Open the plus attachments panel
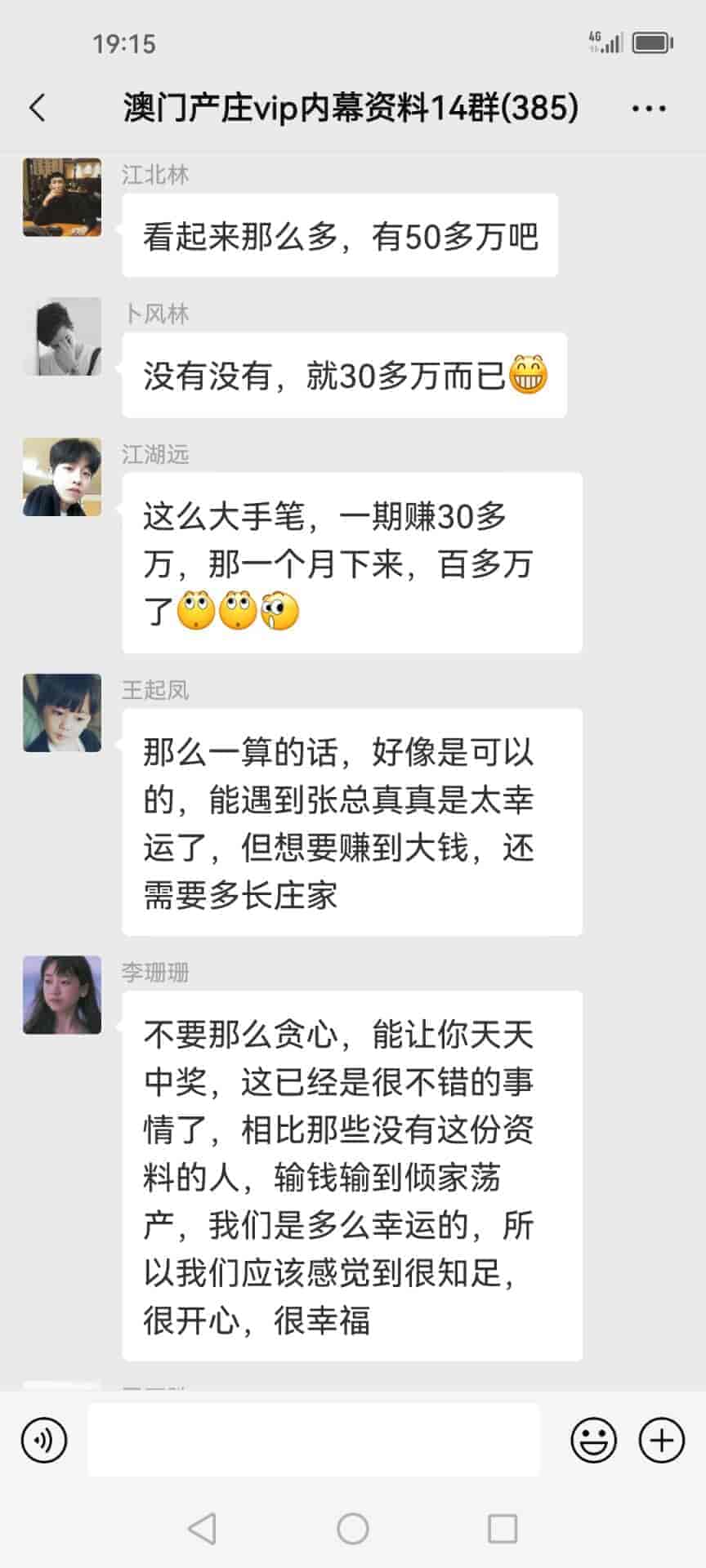706x1568 pixels. tap(661, 1440)
